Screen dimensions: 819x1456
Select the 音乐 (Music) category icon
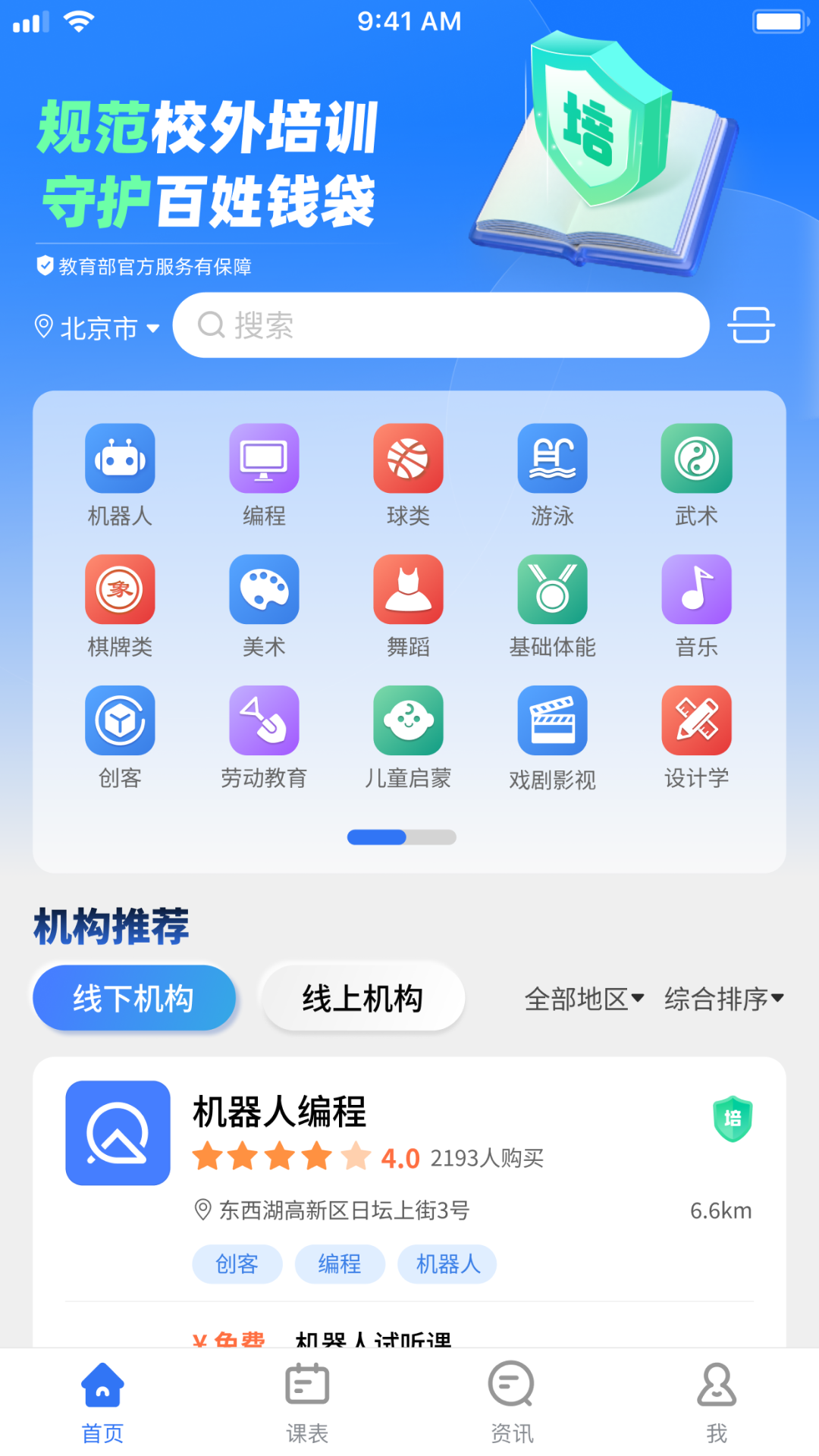click(x=696, y=589)
